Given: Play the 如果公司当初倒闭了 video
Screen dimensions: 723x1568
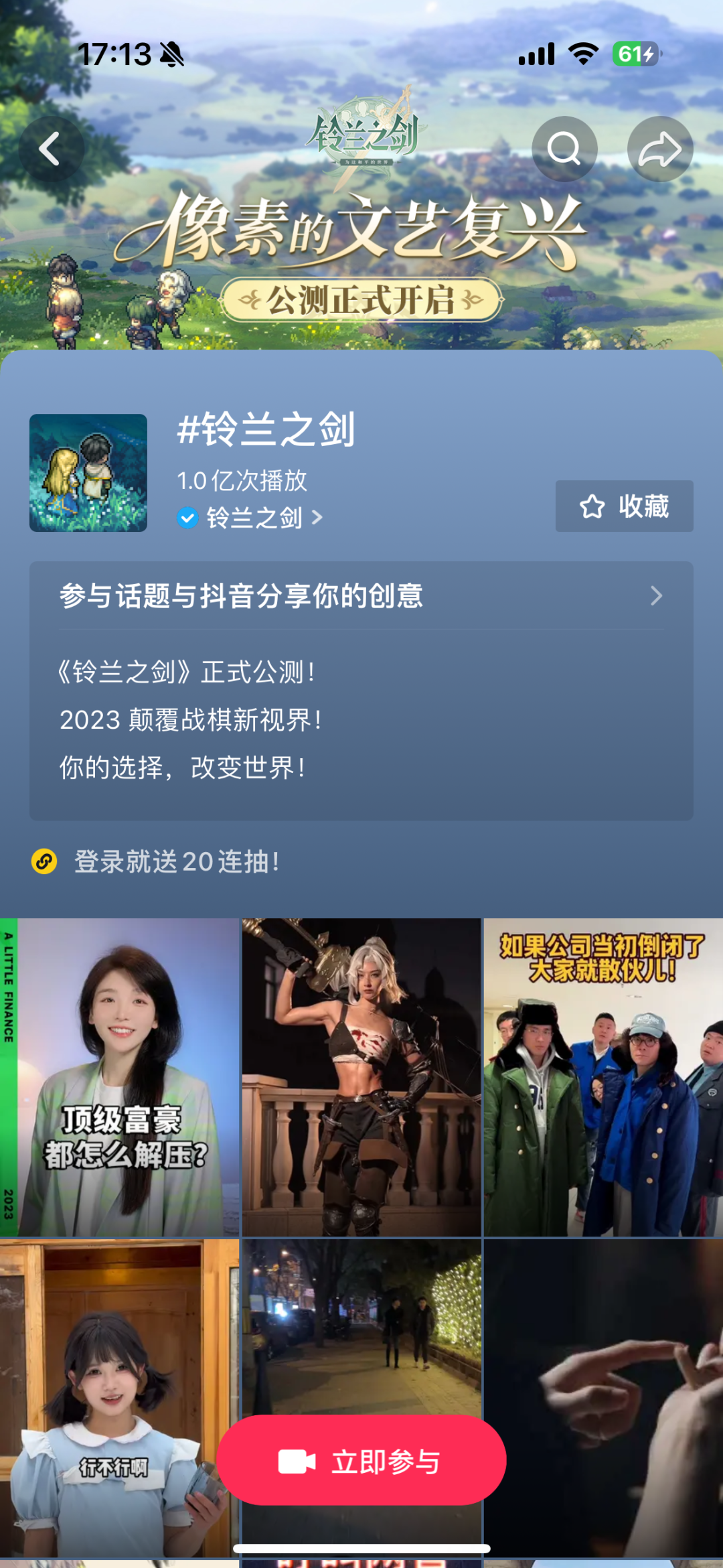Looking at the screenshot, I should (x=603, y=1076).
